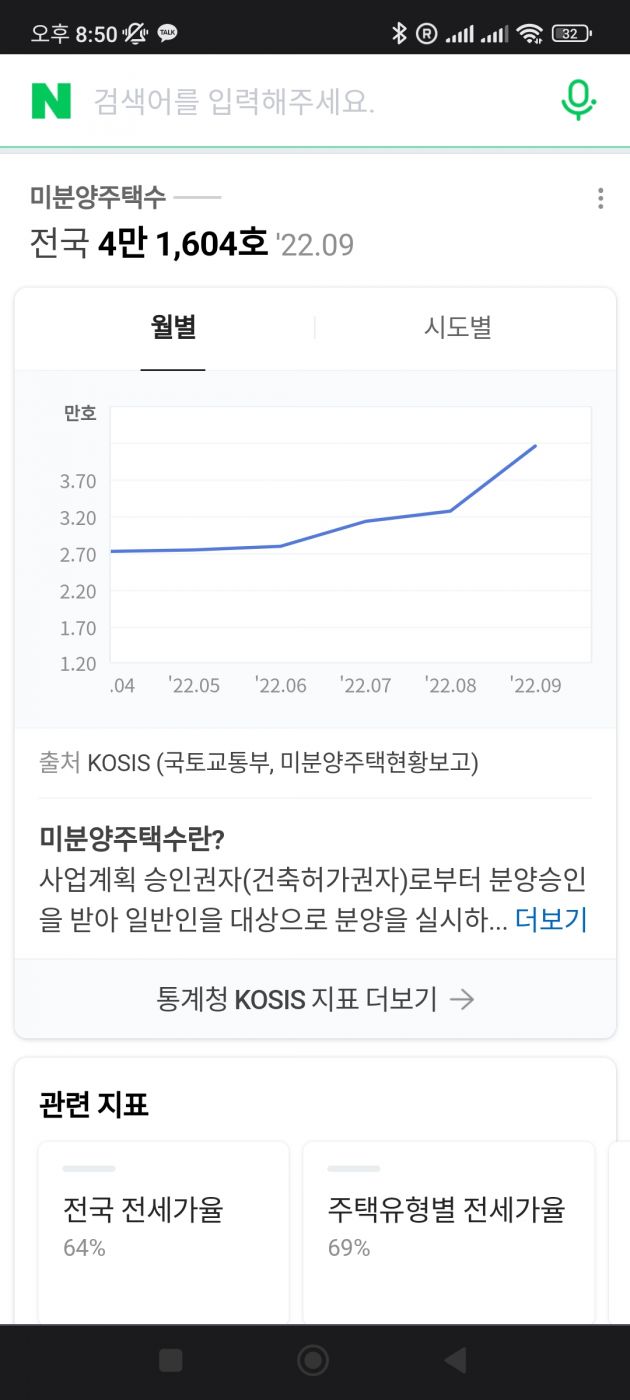Switch to the 시도별 tab
Image resolution: width=630 pixels, height=1400 pixels.
point(458,328)
